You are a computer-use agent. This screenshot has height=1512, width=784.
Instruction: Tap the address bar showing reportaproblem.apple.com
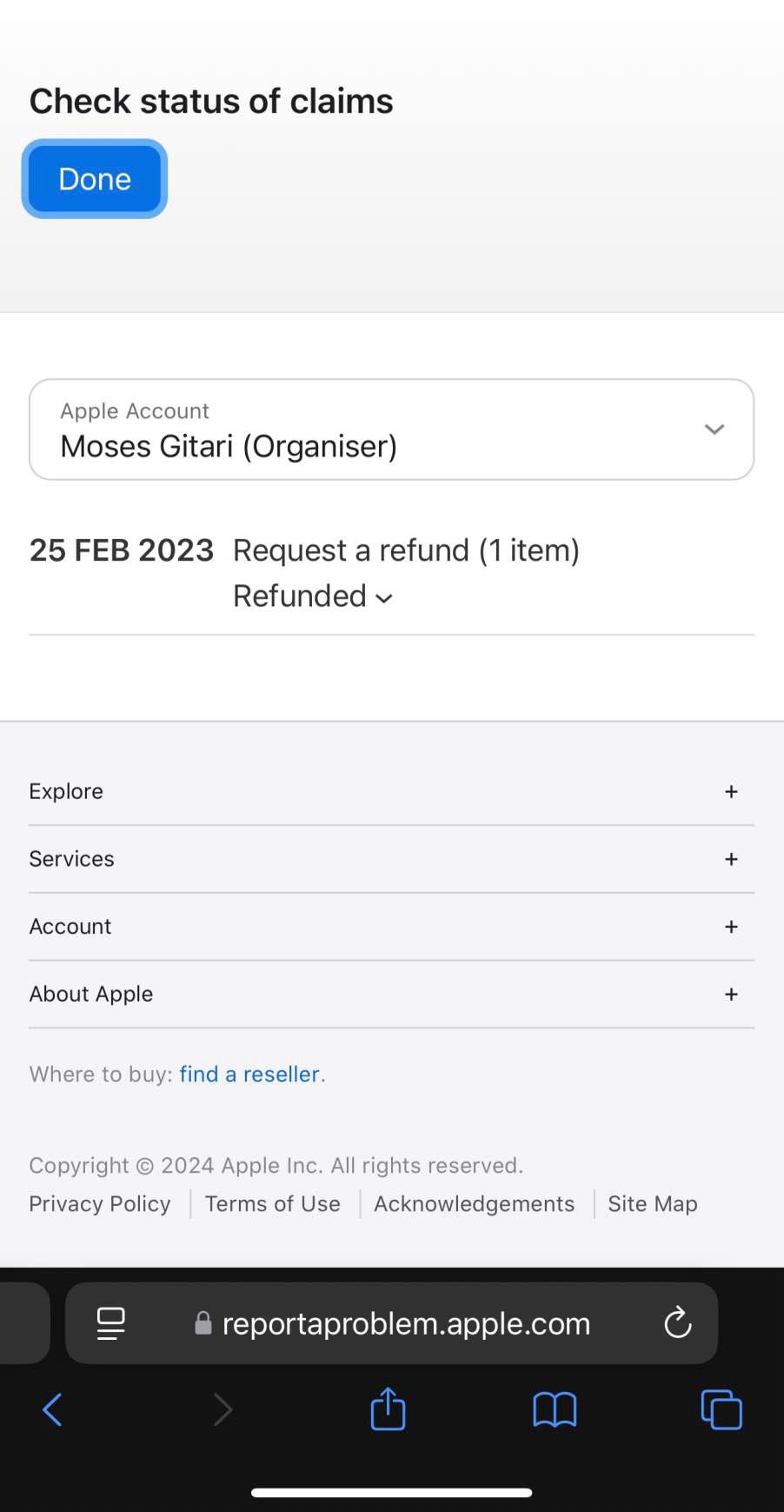(406, 1323)
